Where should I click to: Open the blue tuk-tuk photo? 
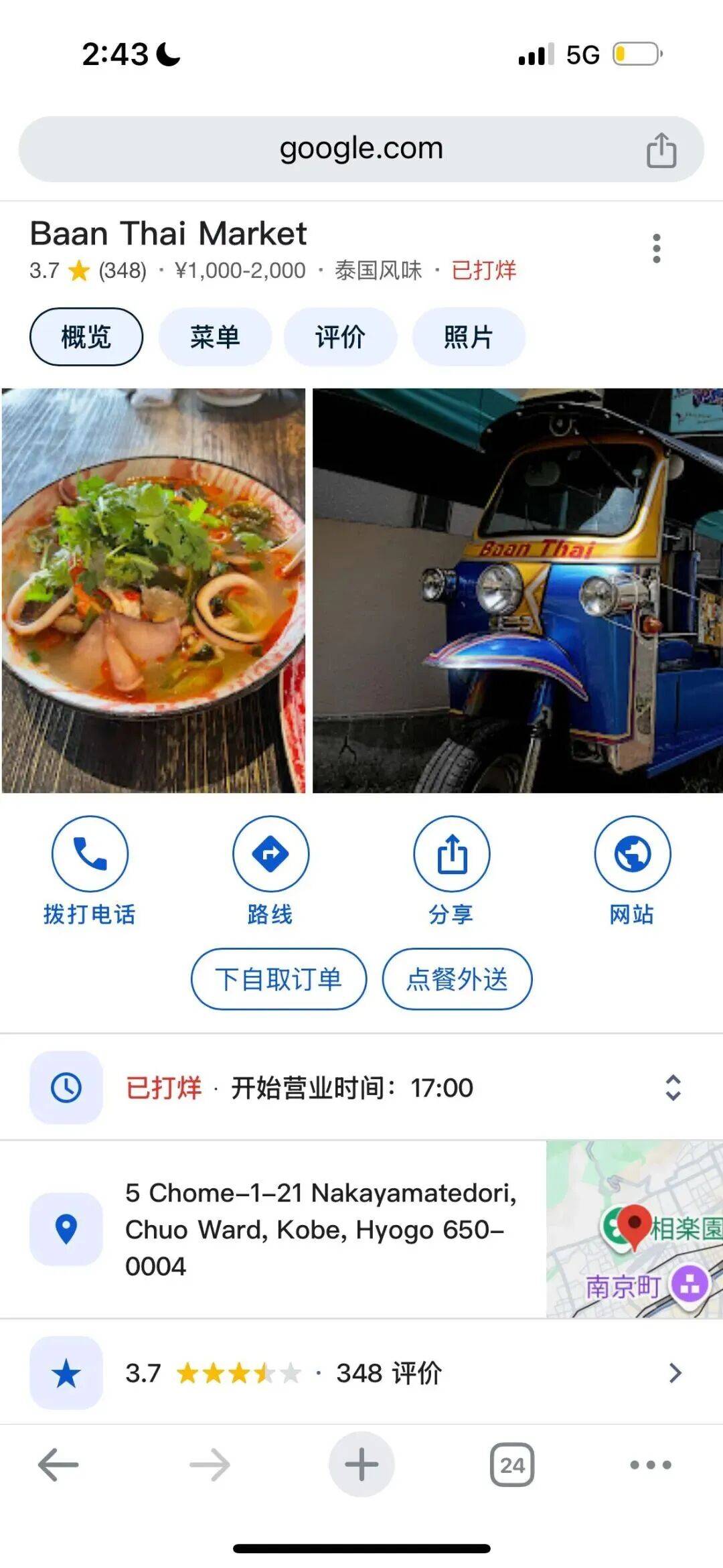[517, 590]
